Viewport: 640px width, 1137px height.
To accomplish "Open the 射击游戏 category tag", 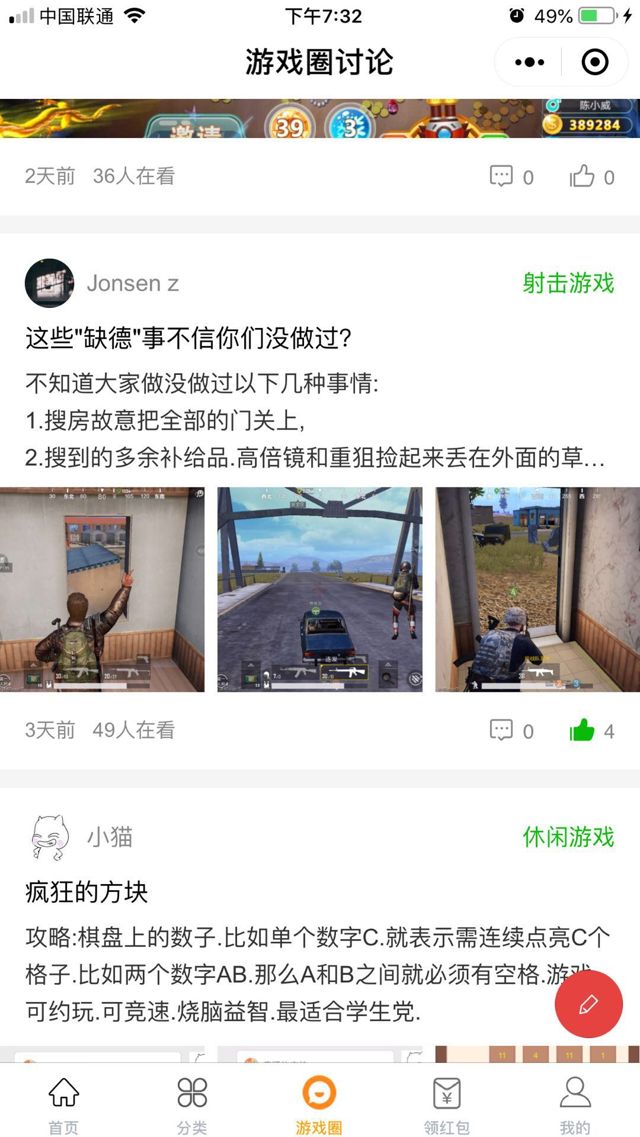I will click(x=568, y=283).
